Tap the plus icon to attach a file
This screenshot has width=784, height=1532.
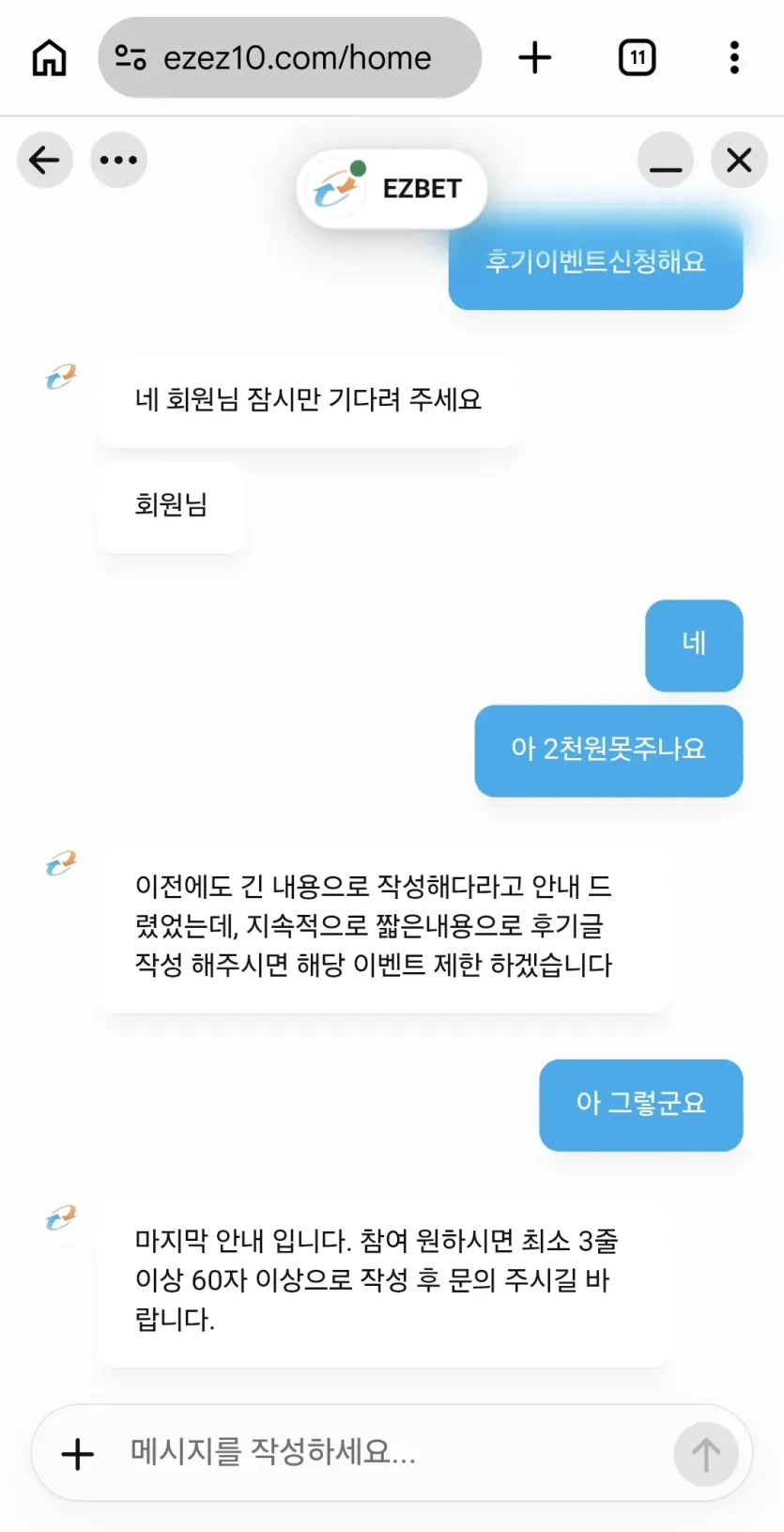78,1453
